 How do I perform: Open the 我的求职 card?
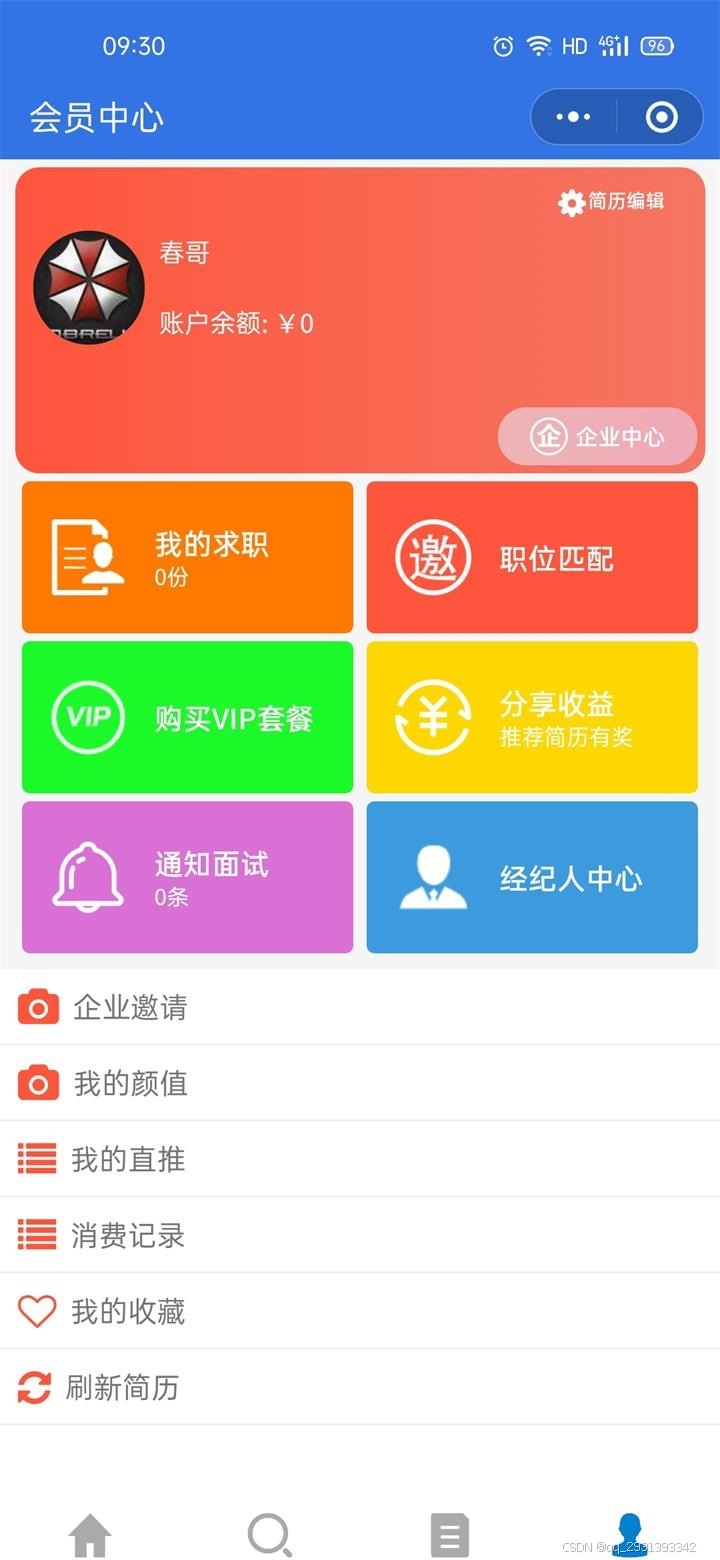click(x=187, y=557)
